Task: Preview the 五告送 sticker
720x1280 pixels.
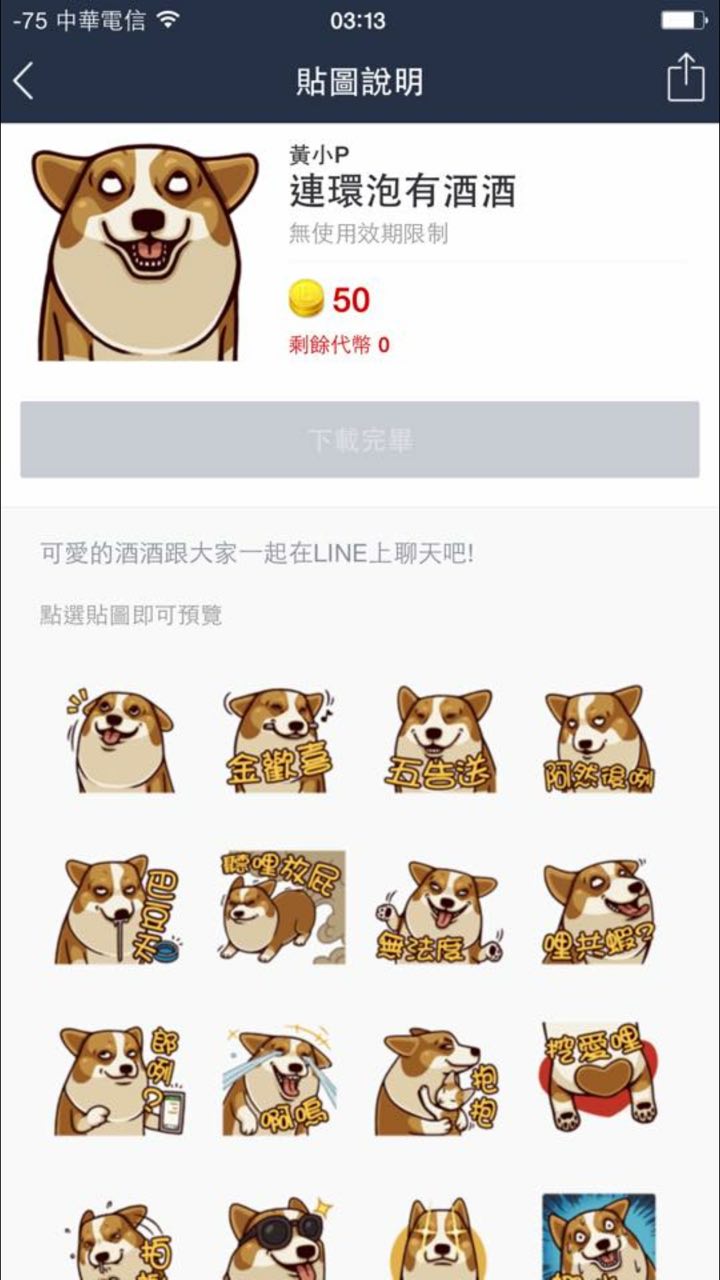Action: pos(441,740)
